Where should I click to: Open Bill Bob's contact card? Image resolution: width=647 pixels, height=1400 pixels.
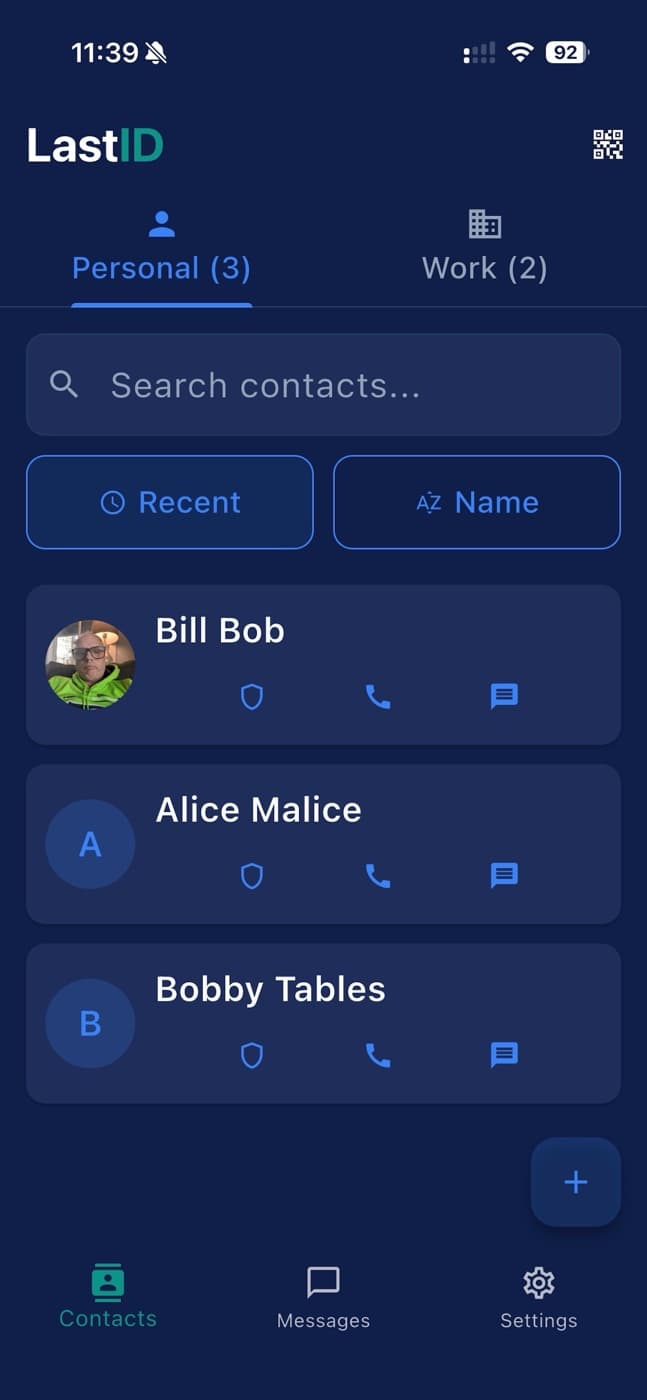click(220, 631)
